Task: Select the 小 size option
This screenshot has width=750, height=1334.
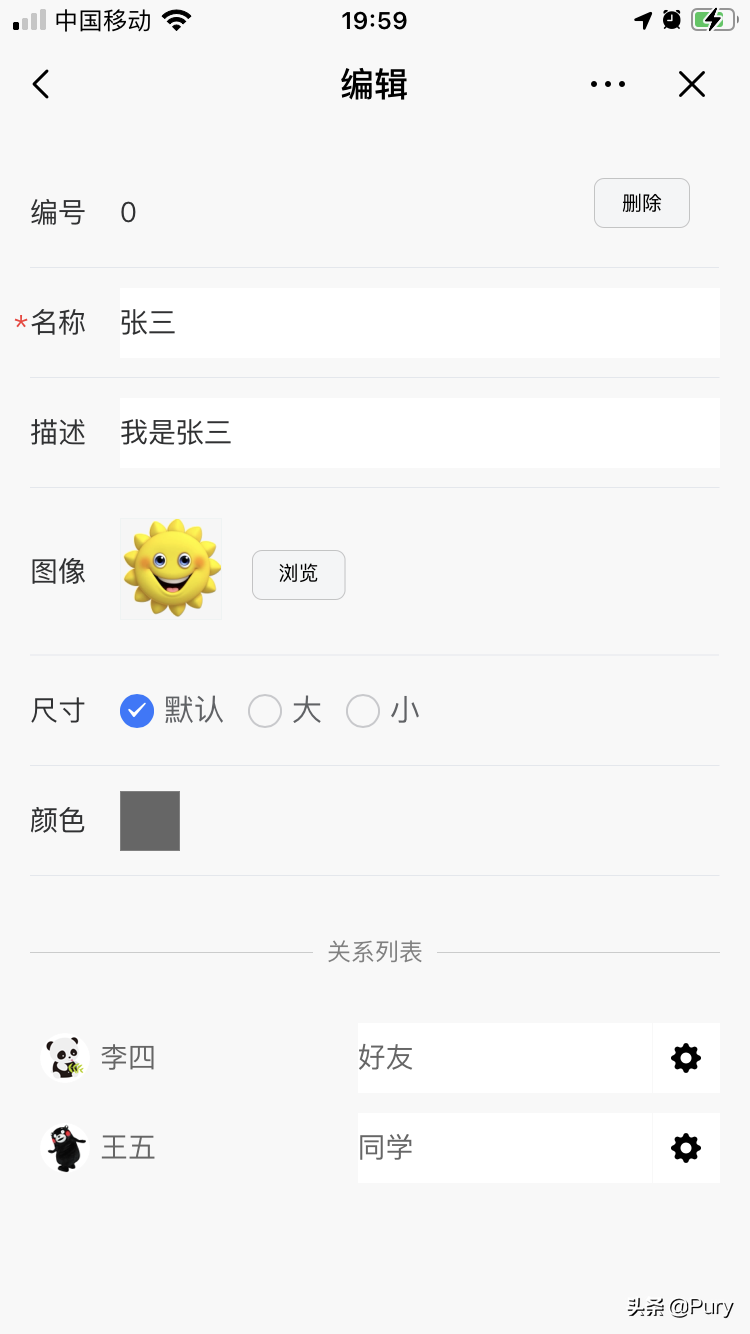Action: coord(382,711)
